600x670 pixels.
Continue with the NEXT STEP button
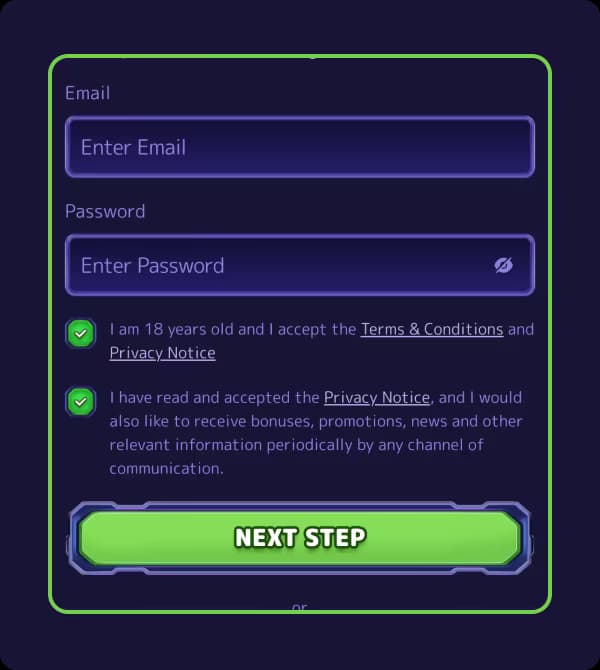tap(300, 538)
